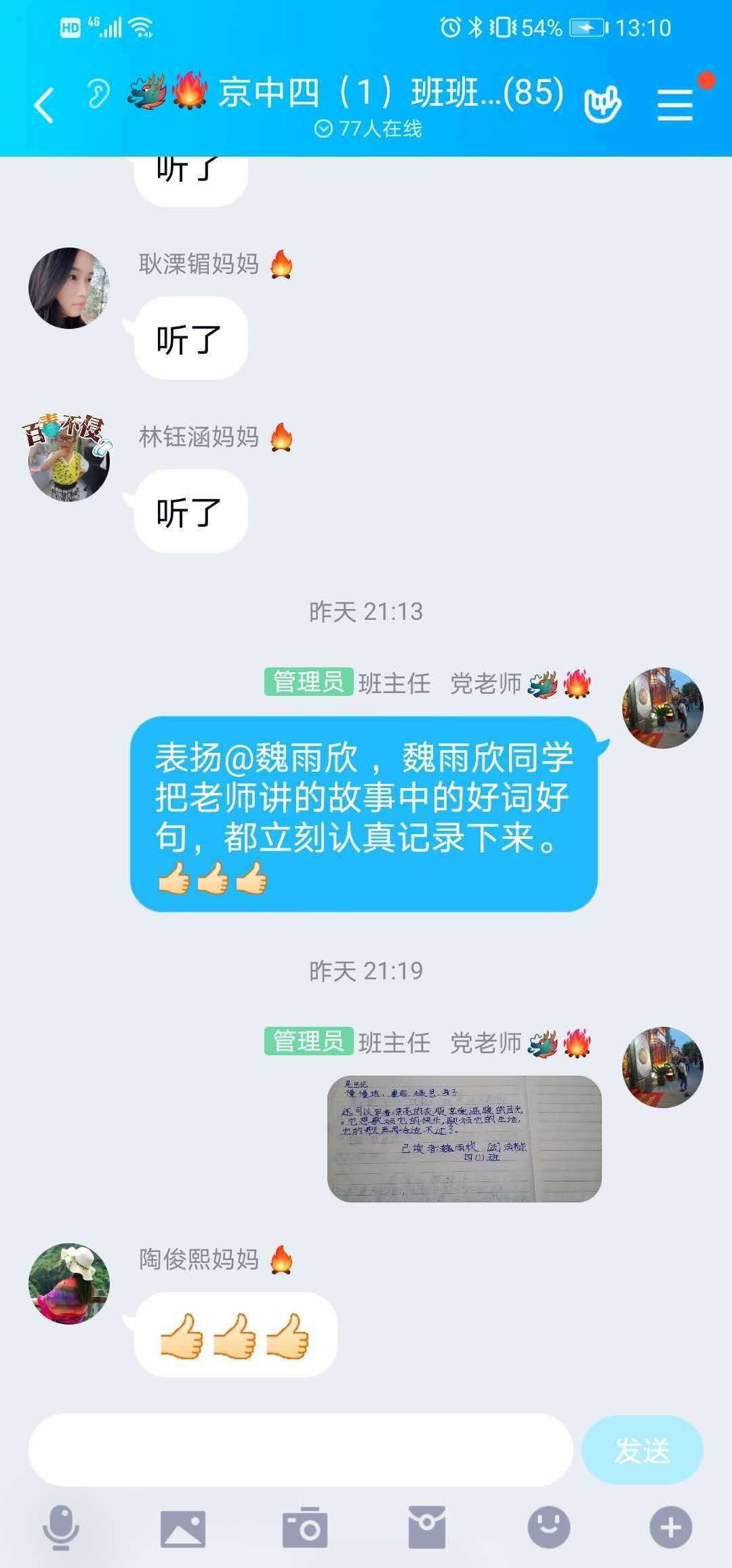Open the emoji sticker panel
Screen dimensions: 732x1568
pyautogui.click(x=549, y=1528)
